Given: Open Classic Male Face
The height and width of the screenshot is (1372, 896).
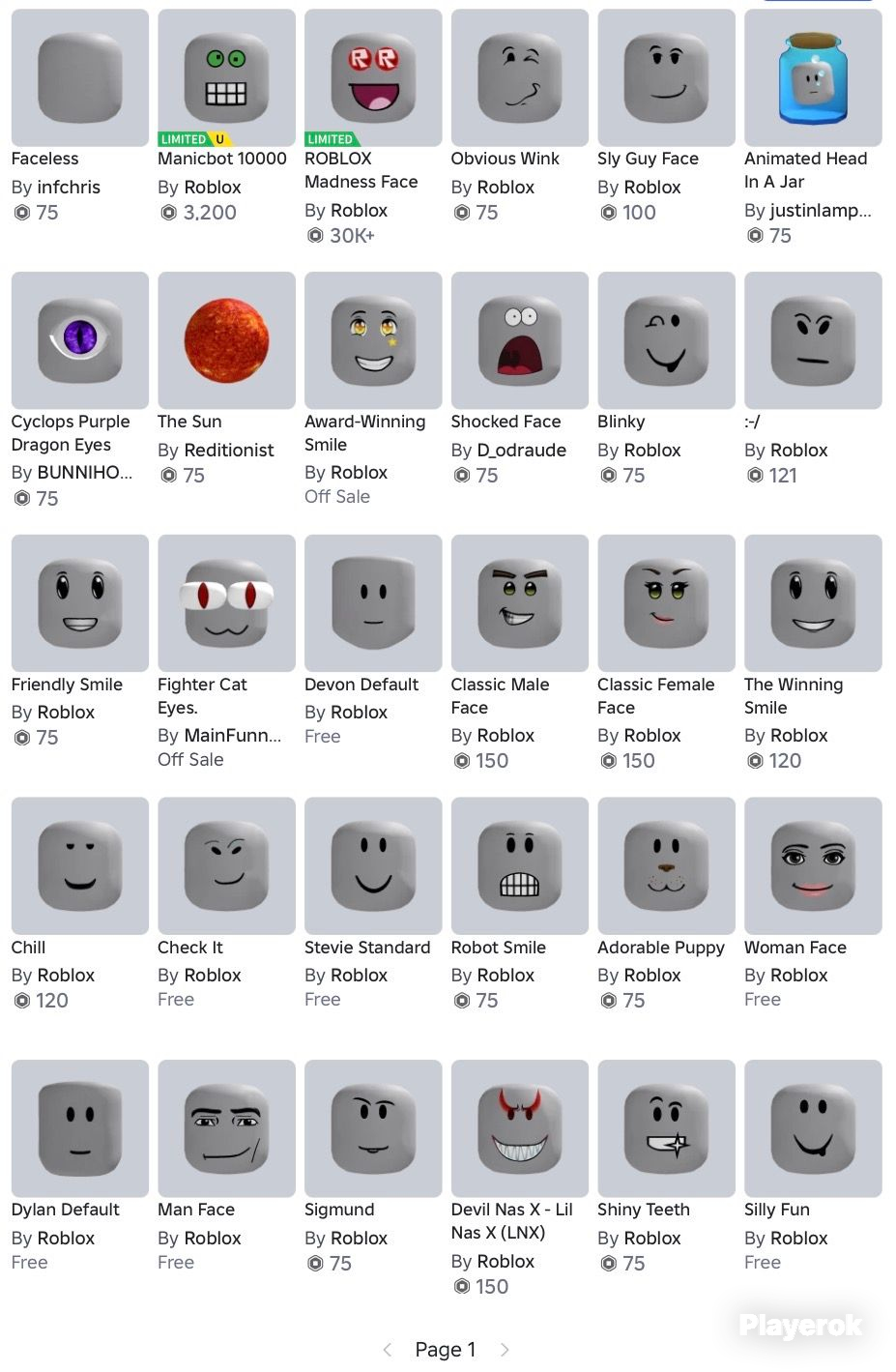Looking at the screenshot, I should tap(520, 603).
